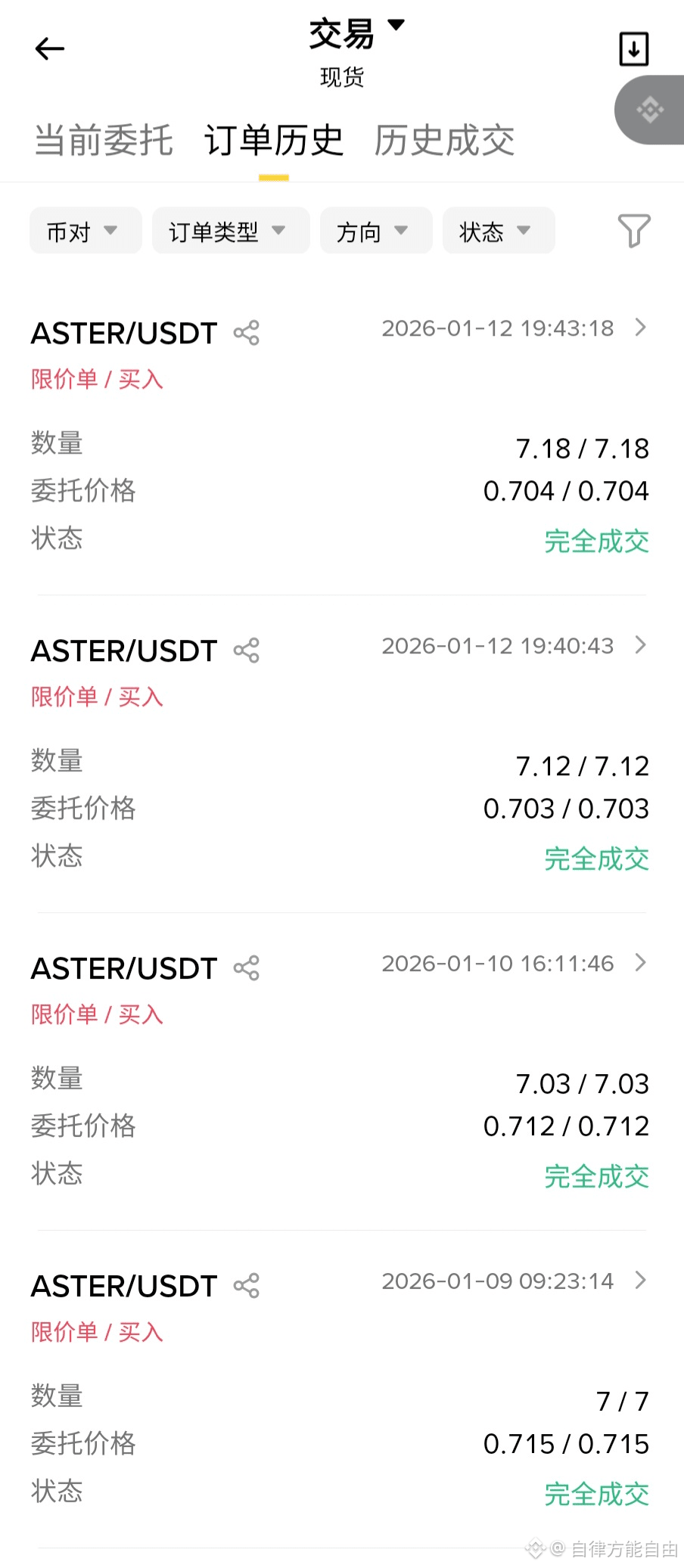
Task: Switch to the 当前委托 tab
Action: [104, 140]
